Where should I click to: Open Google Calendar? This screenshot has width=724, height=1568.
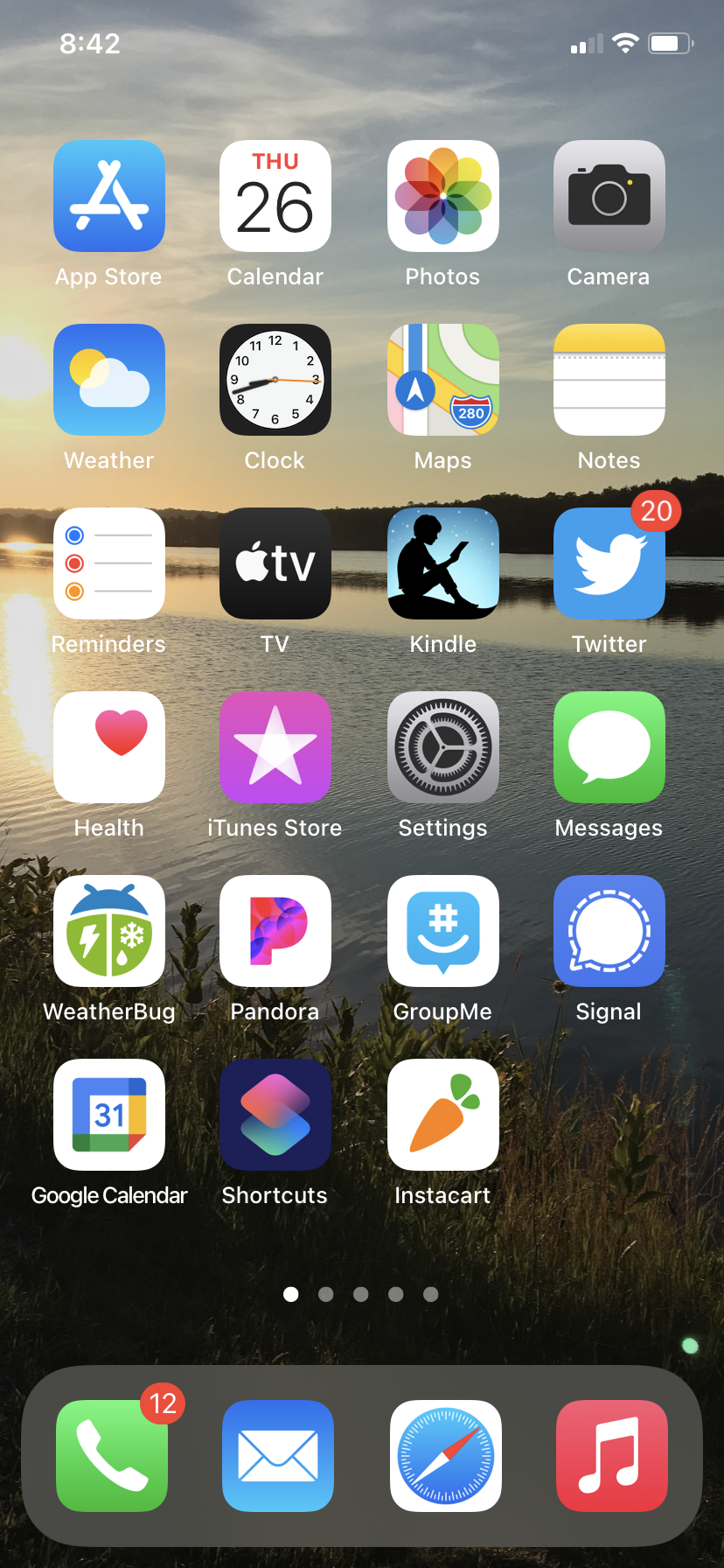point(109,1115)
